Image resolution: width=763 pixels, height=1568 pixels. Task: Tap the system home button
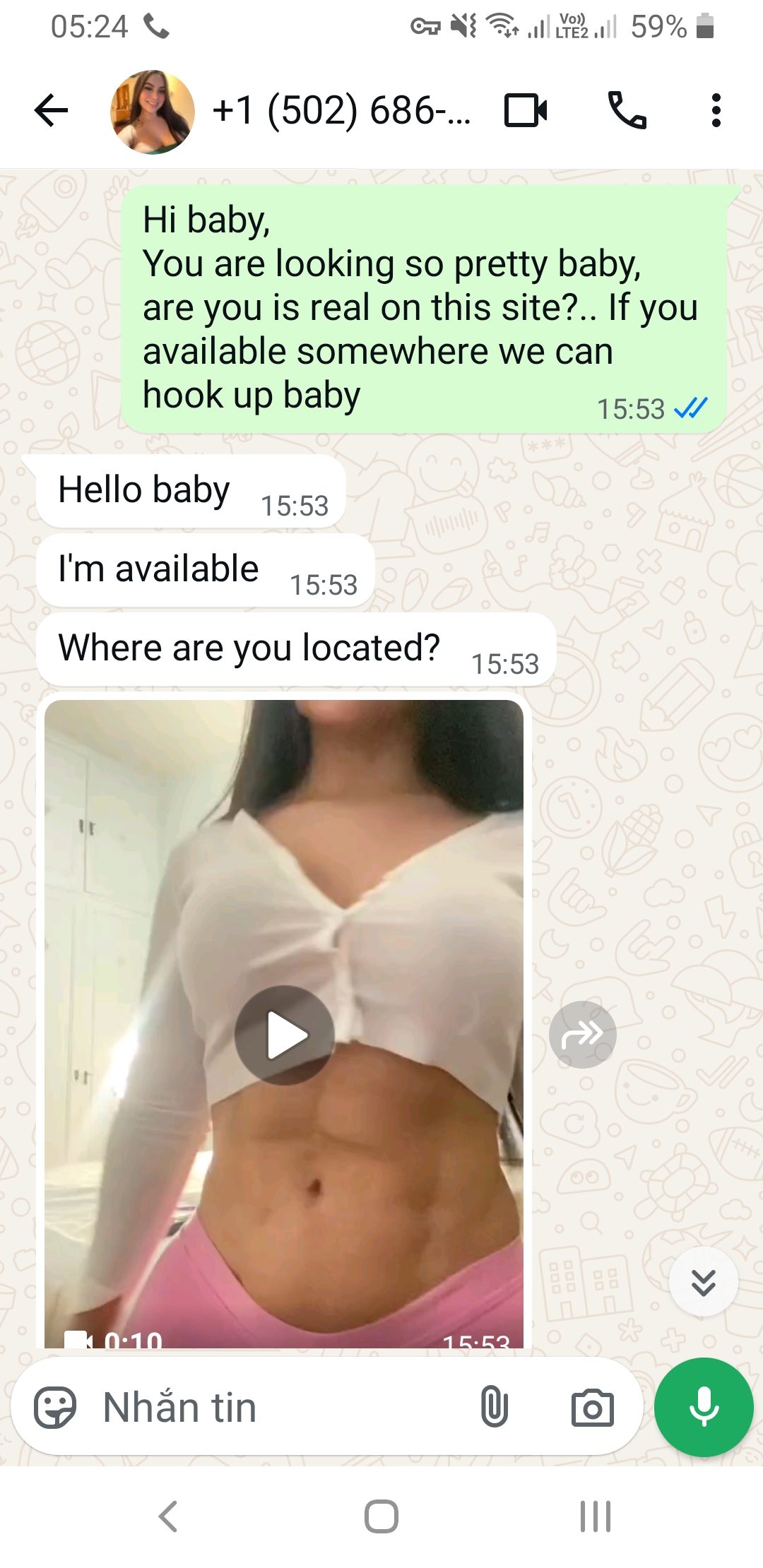tap(381, 1516)
